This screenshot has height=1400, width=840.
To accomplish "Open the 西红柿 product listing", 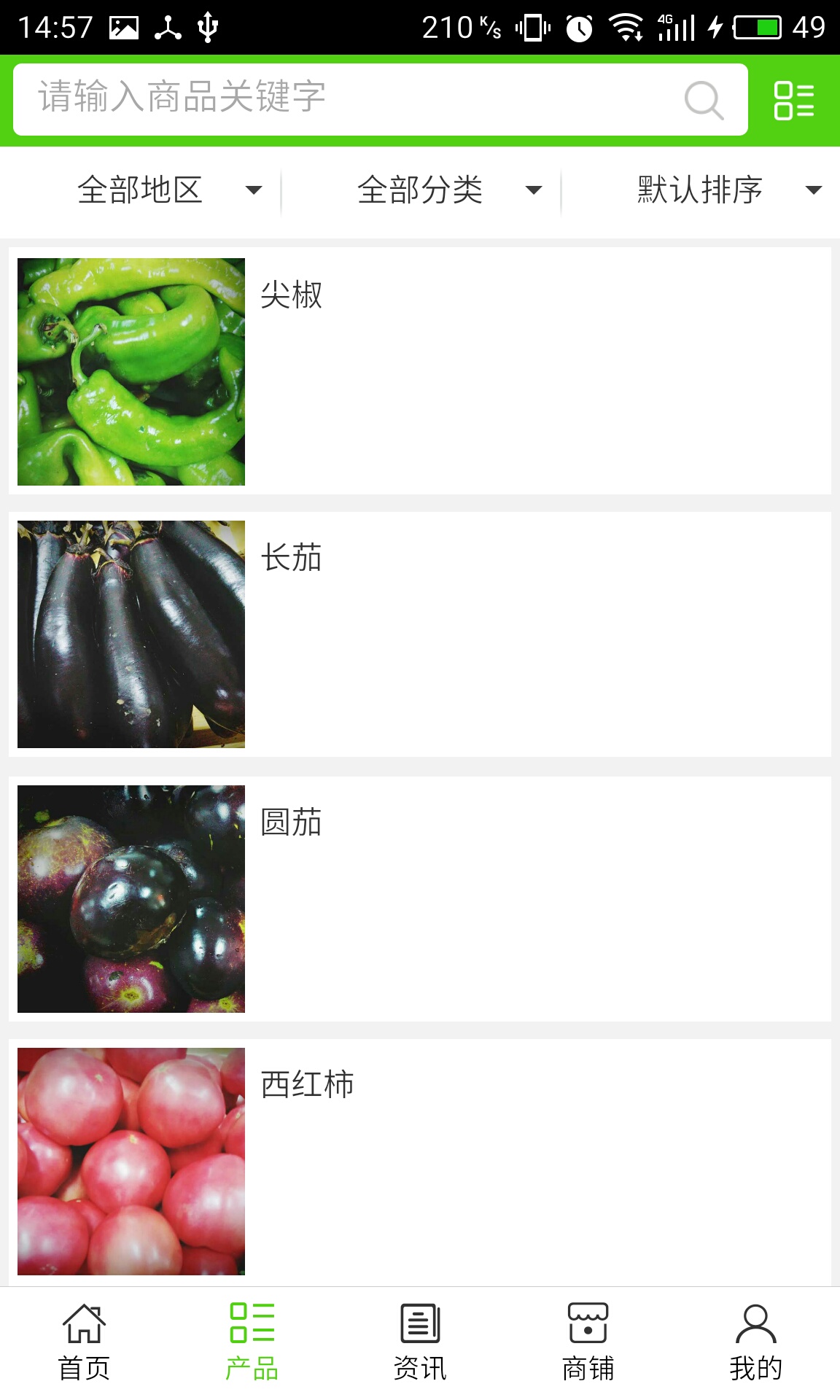I will click(420, 1161).
